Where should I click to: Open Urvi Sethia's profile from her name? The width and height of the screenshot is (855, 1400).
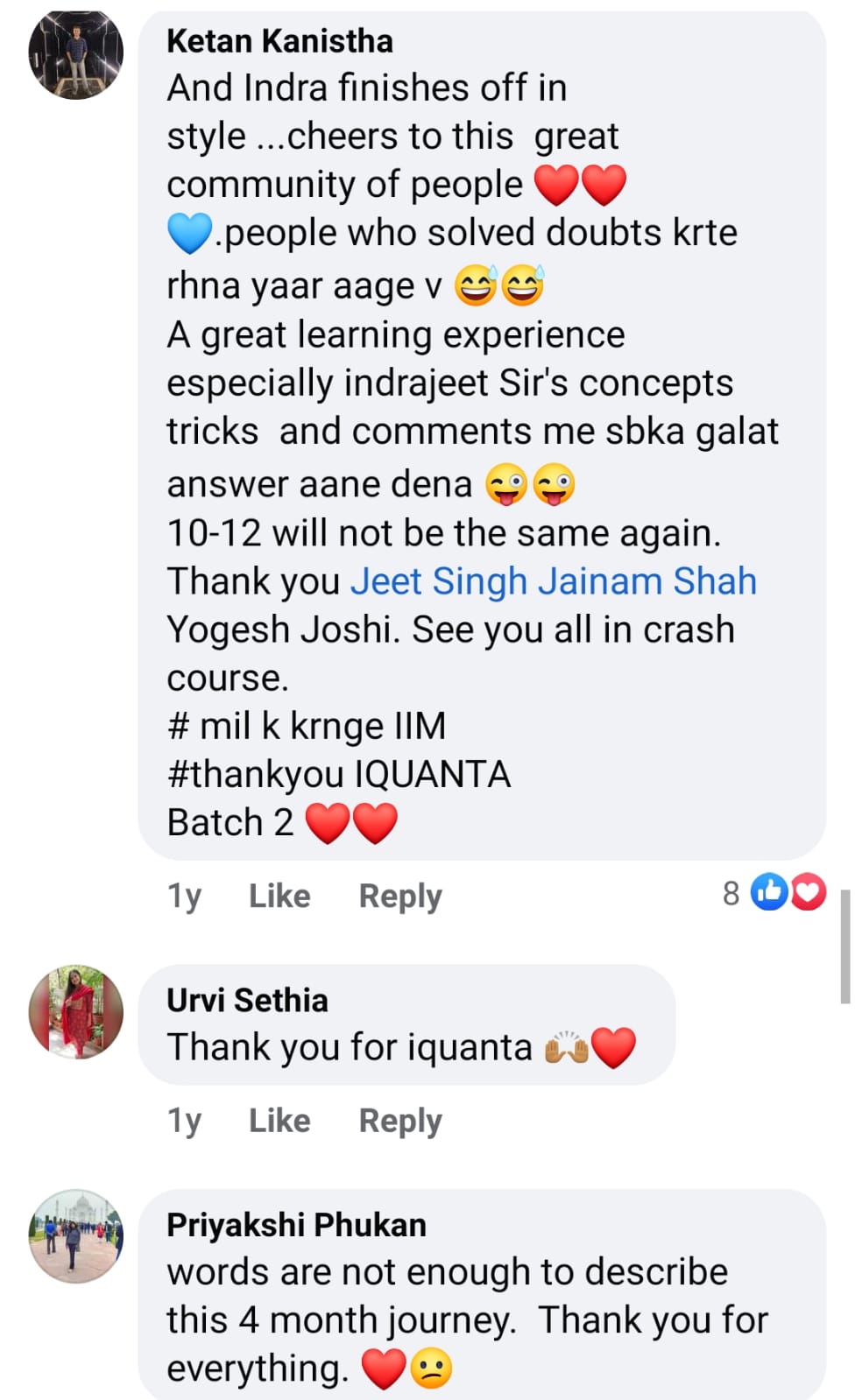247,1000
